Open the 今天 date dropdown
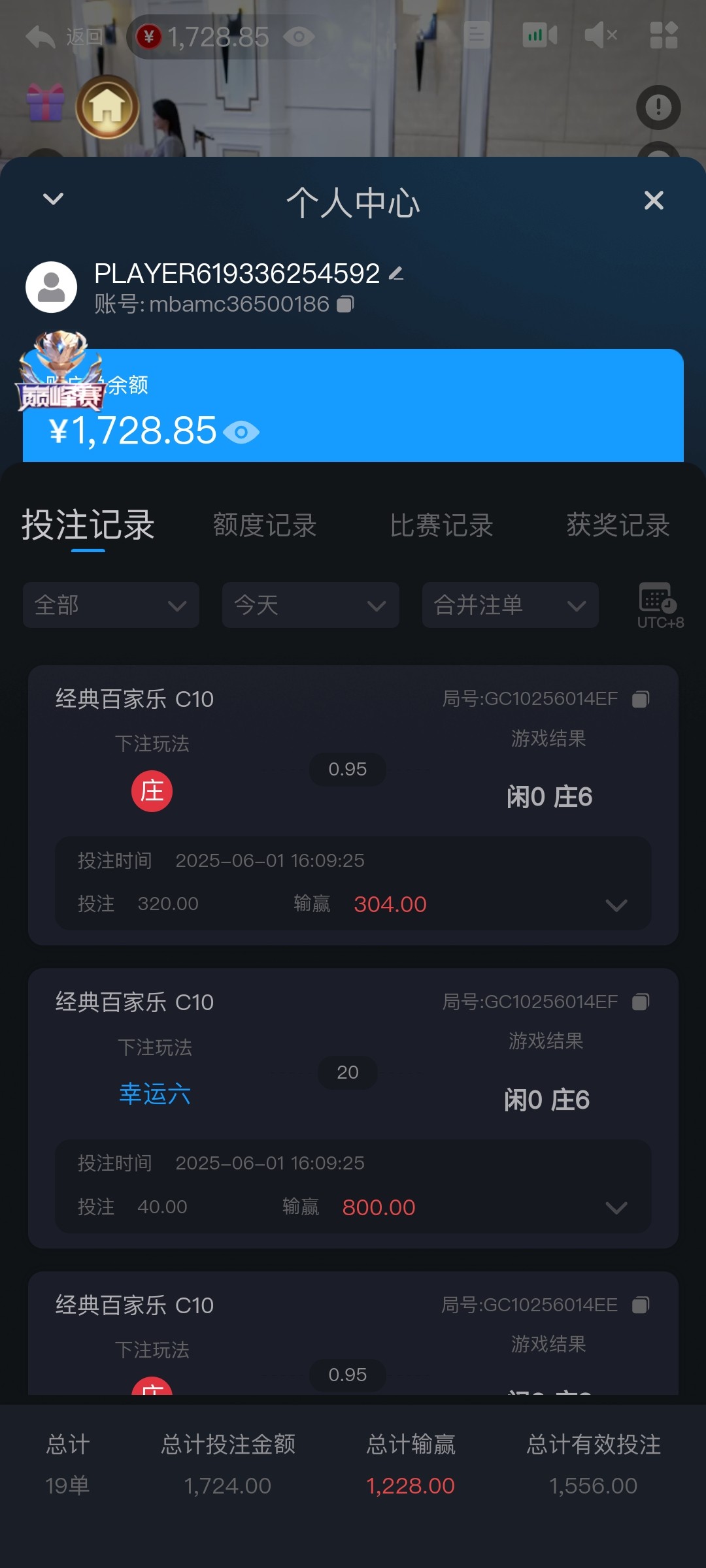The image size is (706, 1568). [311, 605]
